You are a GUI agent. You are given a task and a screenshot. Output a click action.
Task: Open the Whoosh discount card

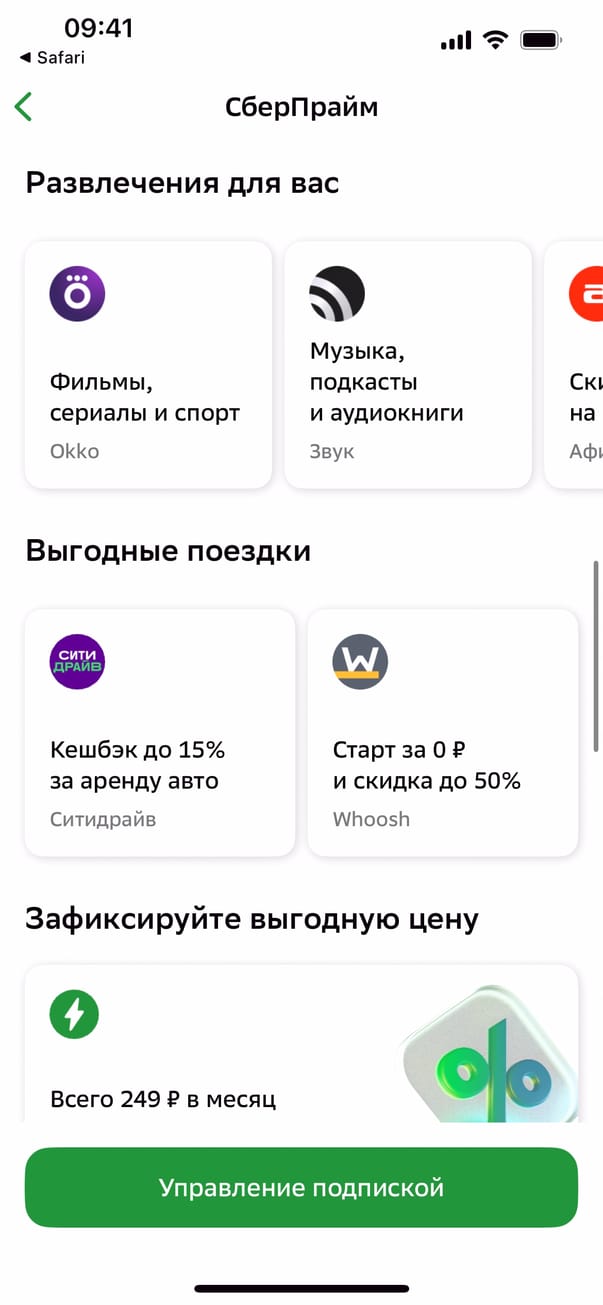click(442, 732)
